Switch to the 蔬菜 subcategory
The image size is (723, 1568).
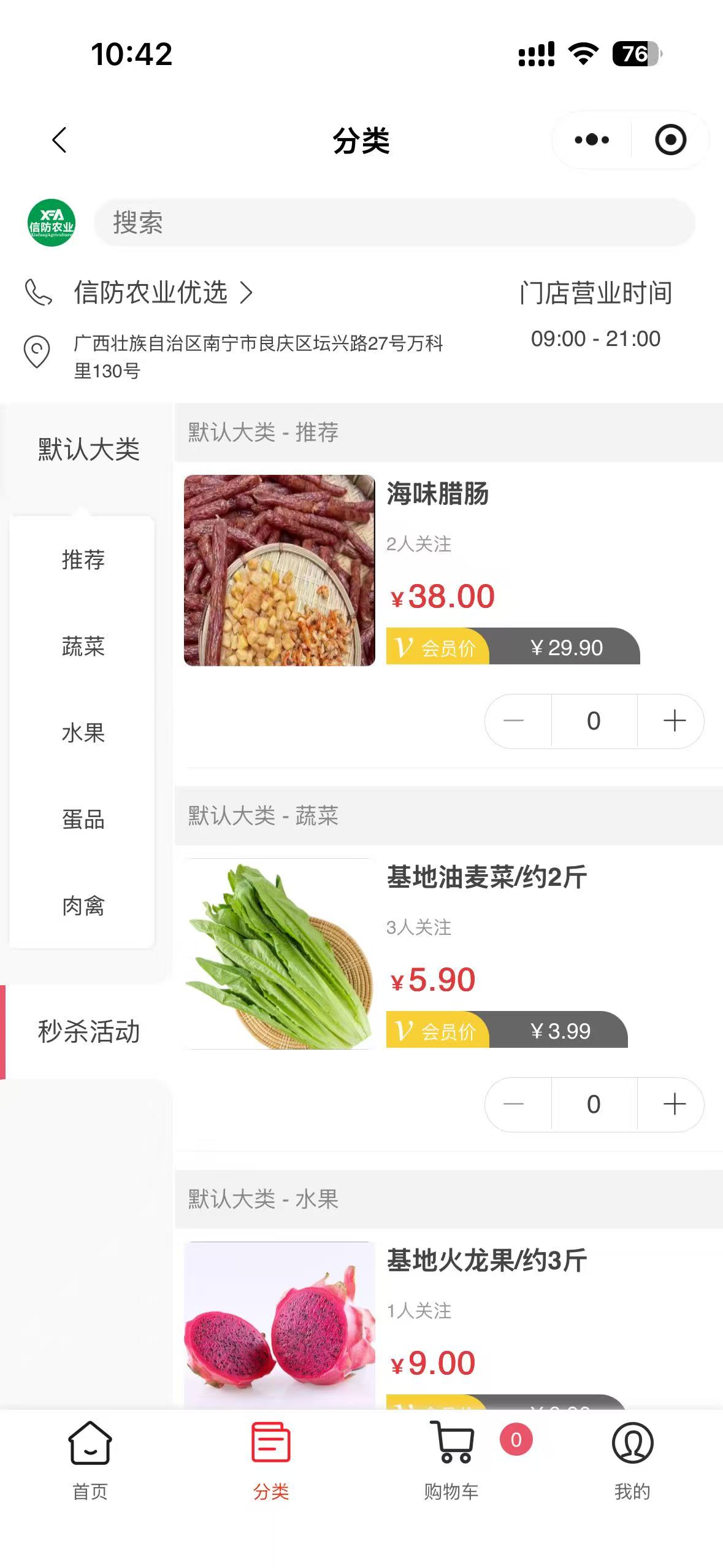(83, 646)
